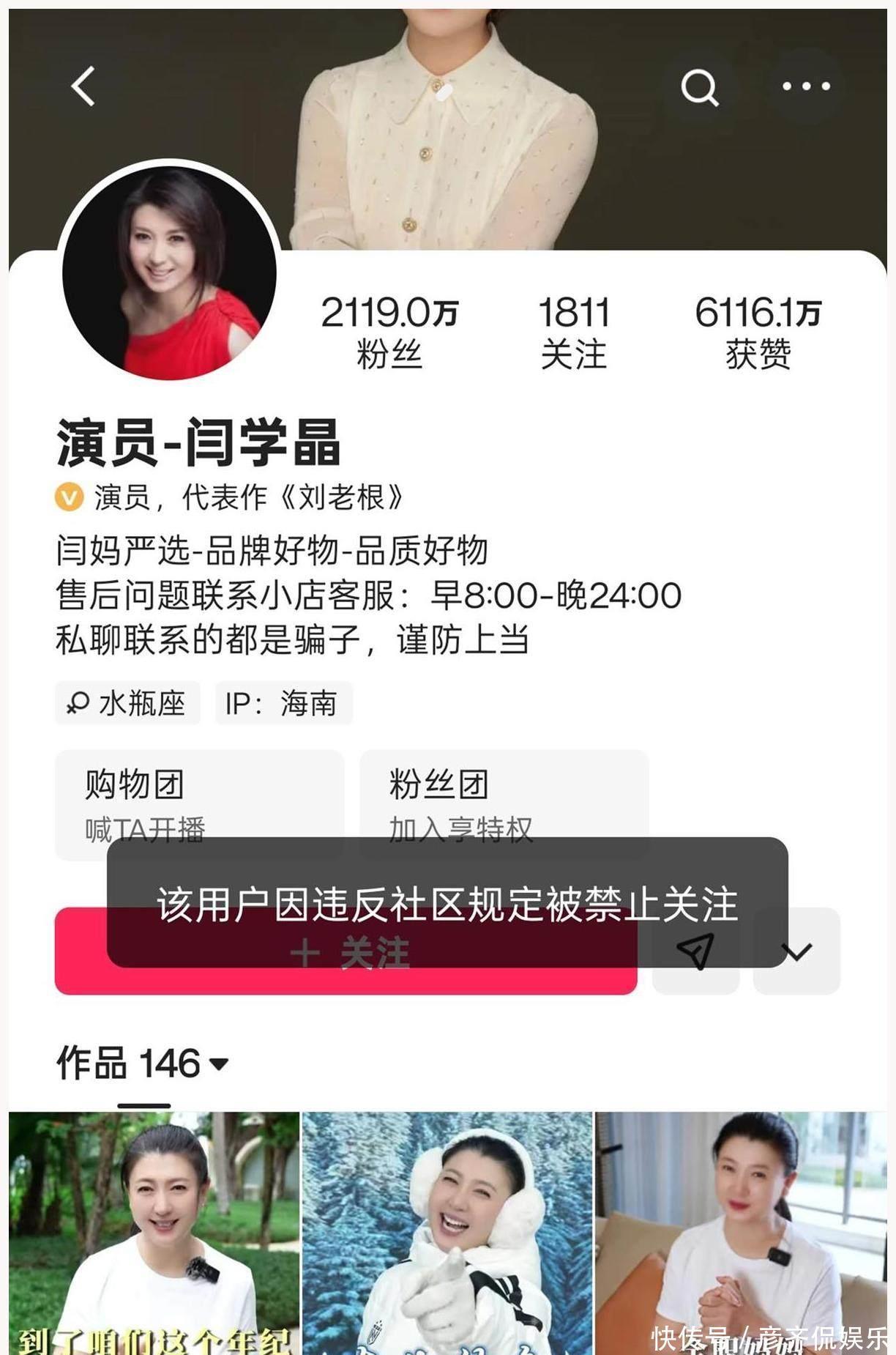Open the 关注 following count

point(574,332)
